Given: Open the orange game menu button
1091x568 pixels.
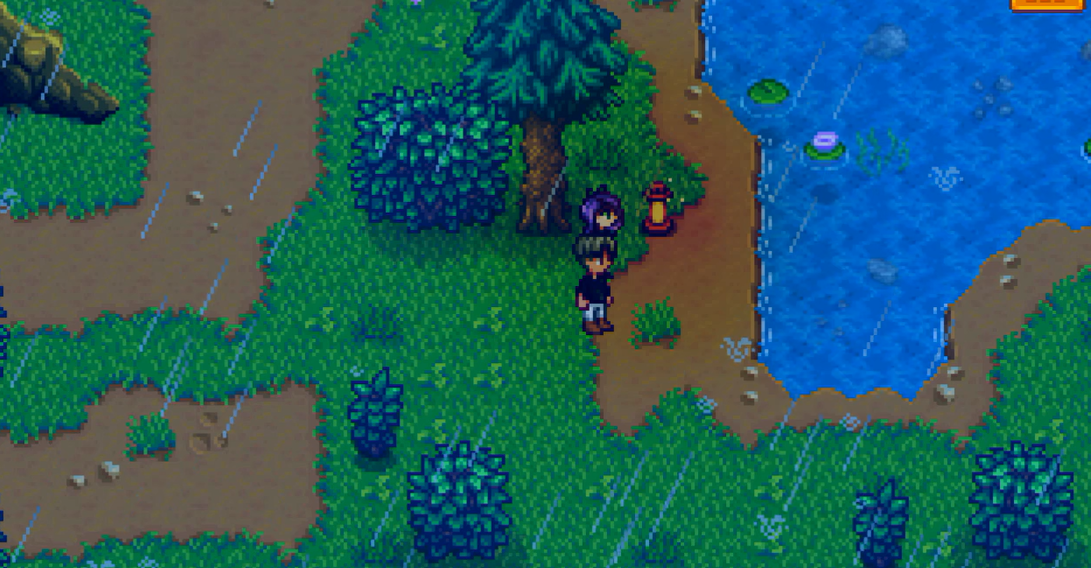Looking at the screenshot, I should pos(1047,4).
